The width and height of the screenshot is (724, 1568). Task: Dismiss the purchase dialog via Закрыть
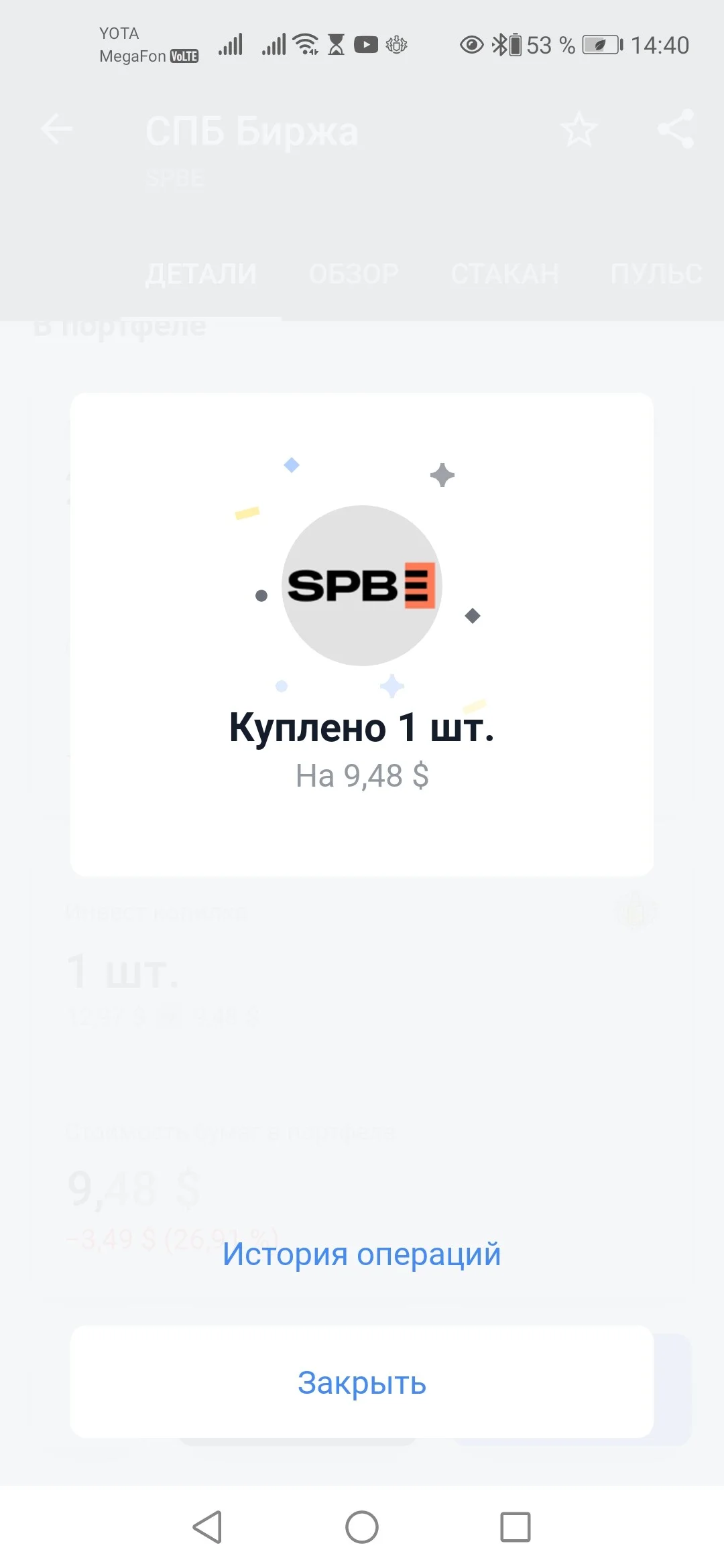click(x=362, y=1382)
